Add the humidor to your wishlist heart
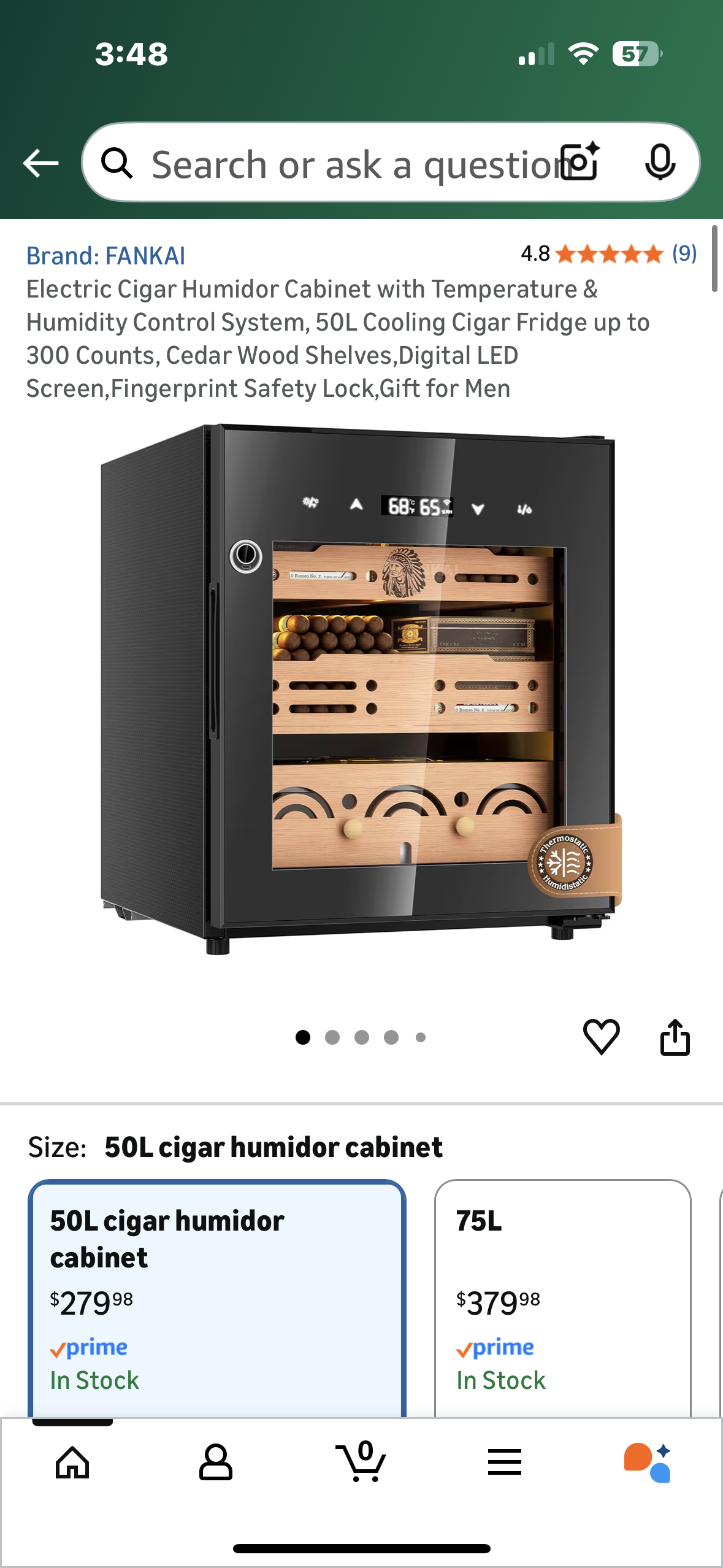 click(602, 1037)
